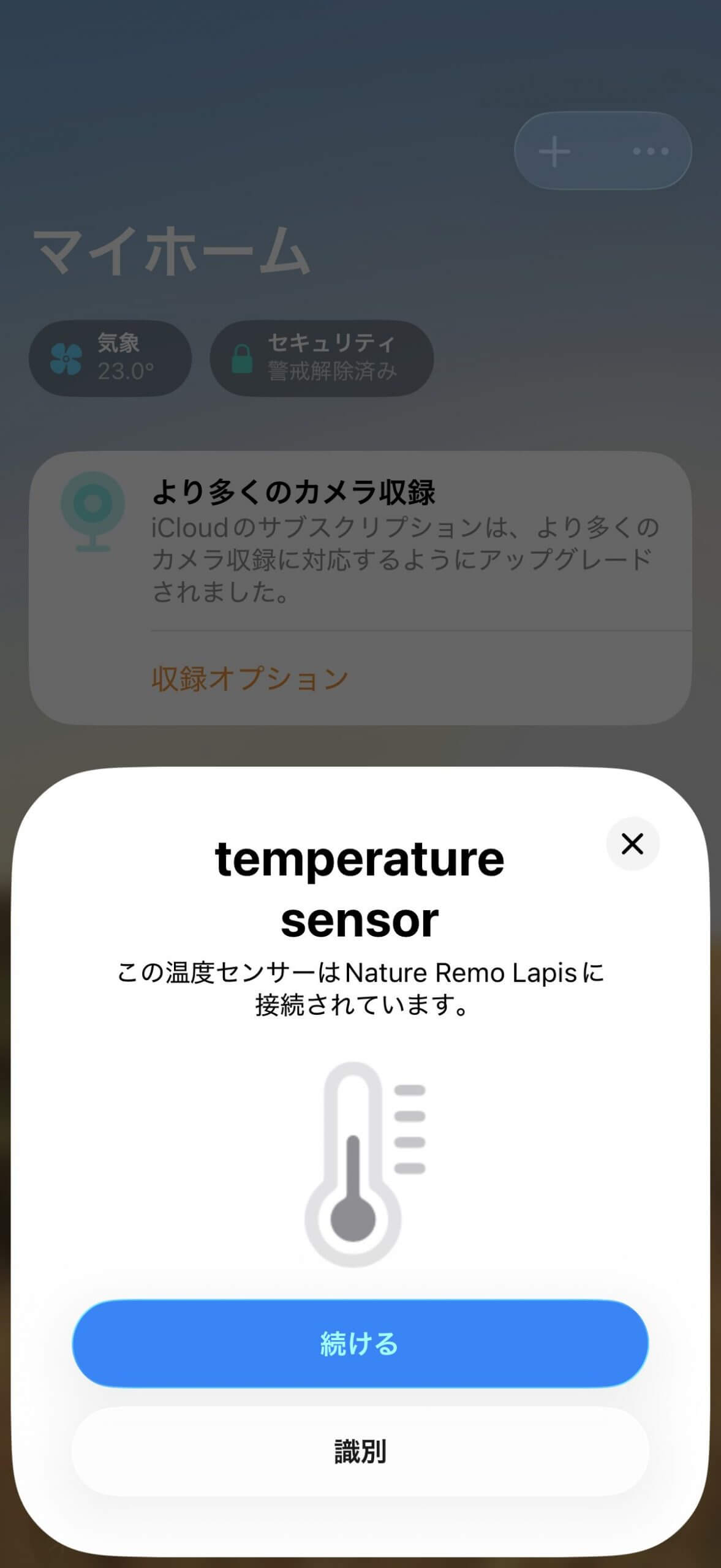
Task: Tap the green lock icon in the security tile
Action: [x=241, y=358]
